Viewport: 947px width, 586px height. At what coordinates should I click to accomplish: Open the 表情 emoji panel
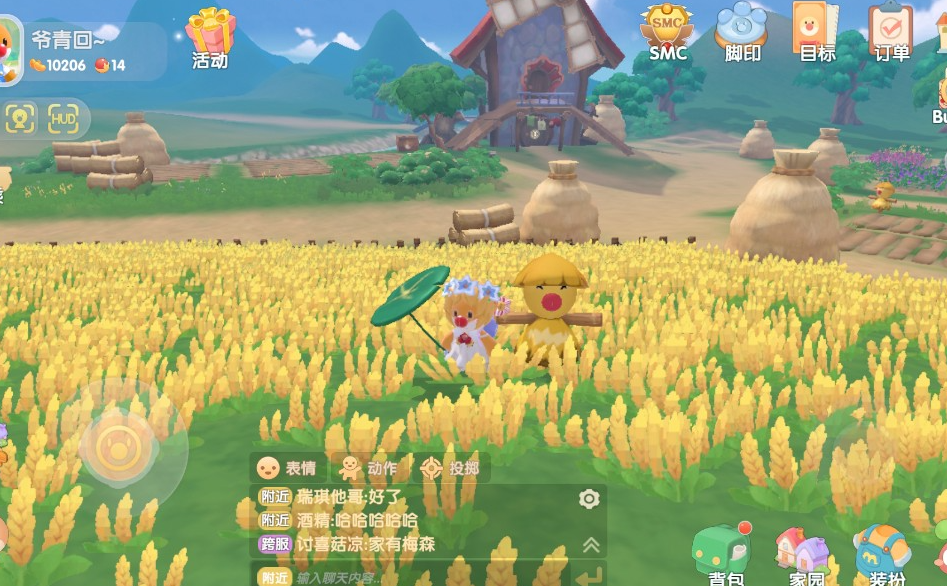286,468
